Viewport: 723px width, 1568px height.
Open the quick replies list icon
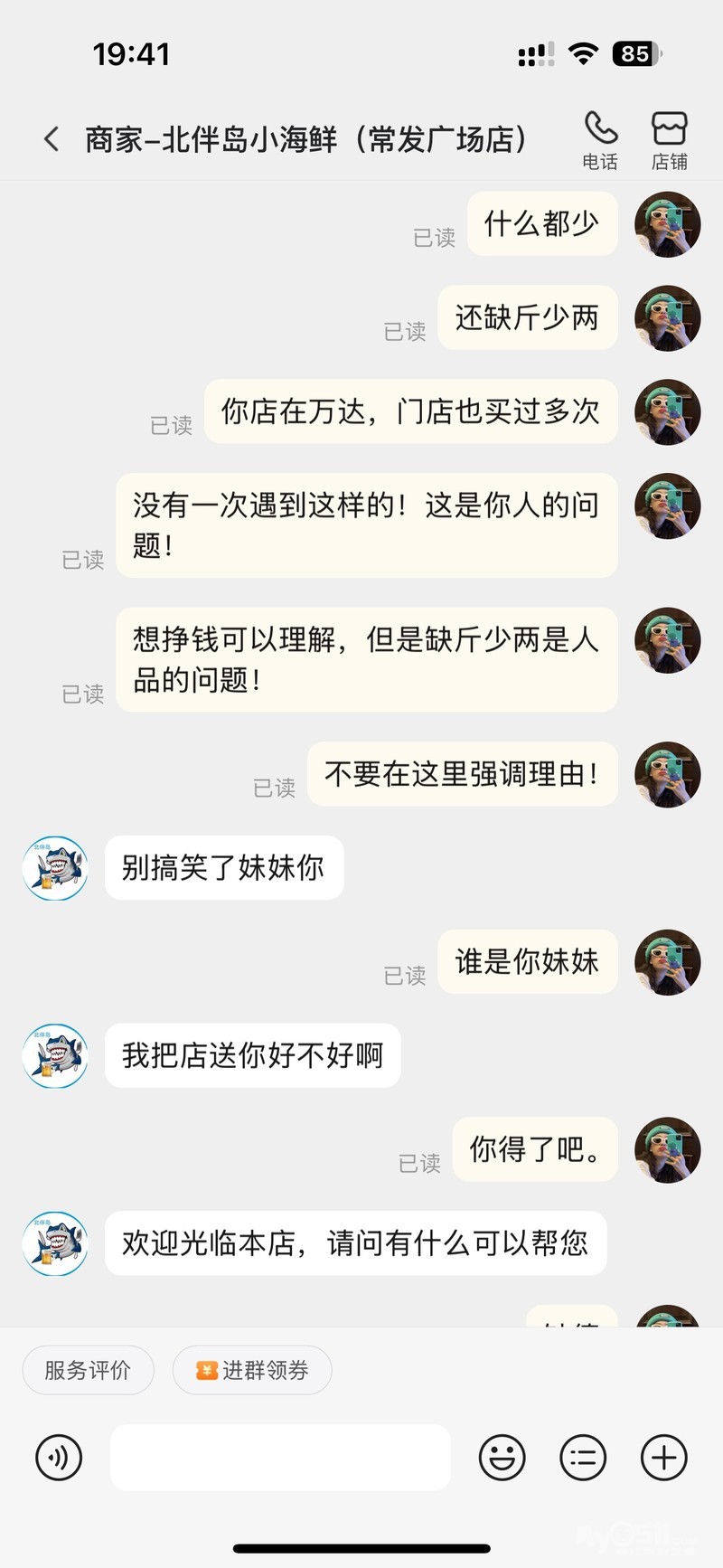point(583,1458)
